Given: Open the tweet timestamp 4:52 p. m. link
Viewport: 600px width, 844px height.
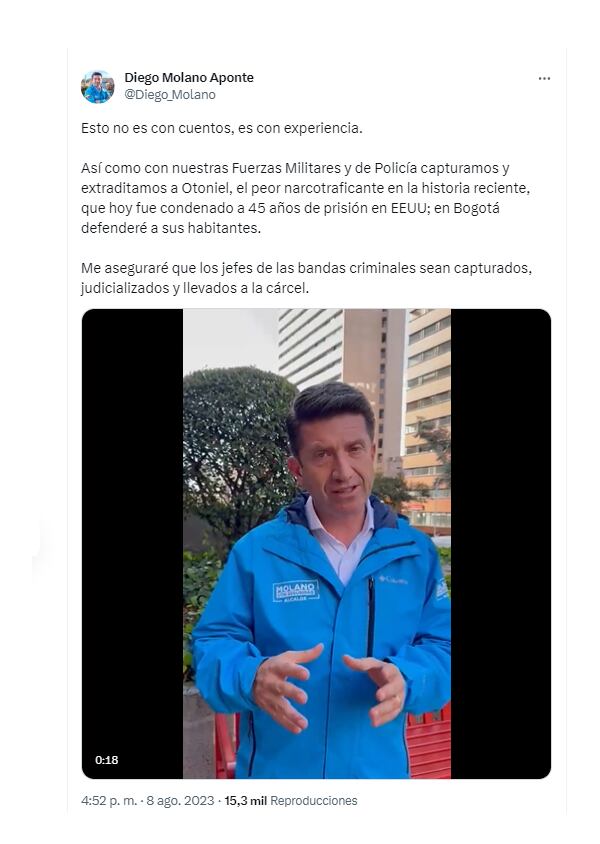Looking at the screenshot, I should [x=112, y=801].
